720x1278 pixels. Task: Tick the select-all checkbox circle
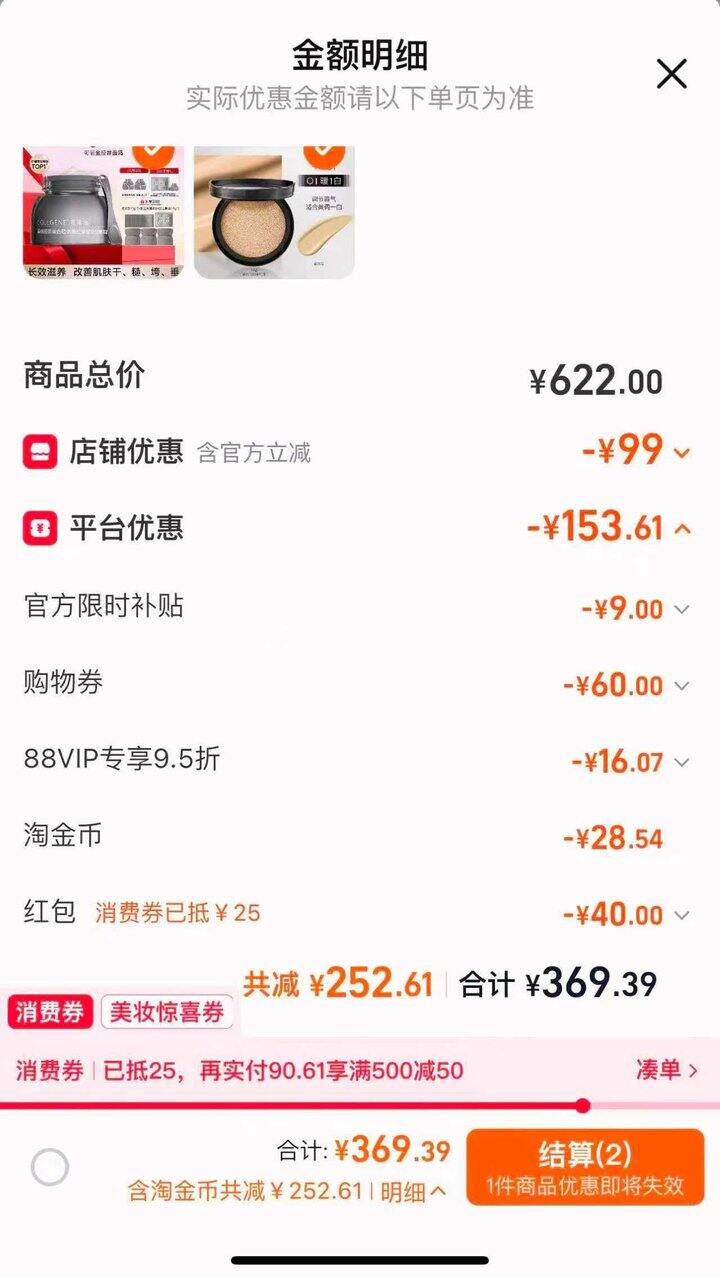click(x=50, y=1166)
